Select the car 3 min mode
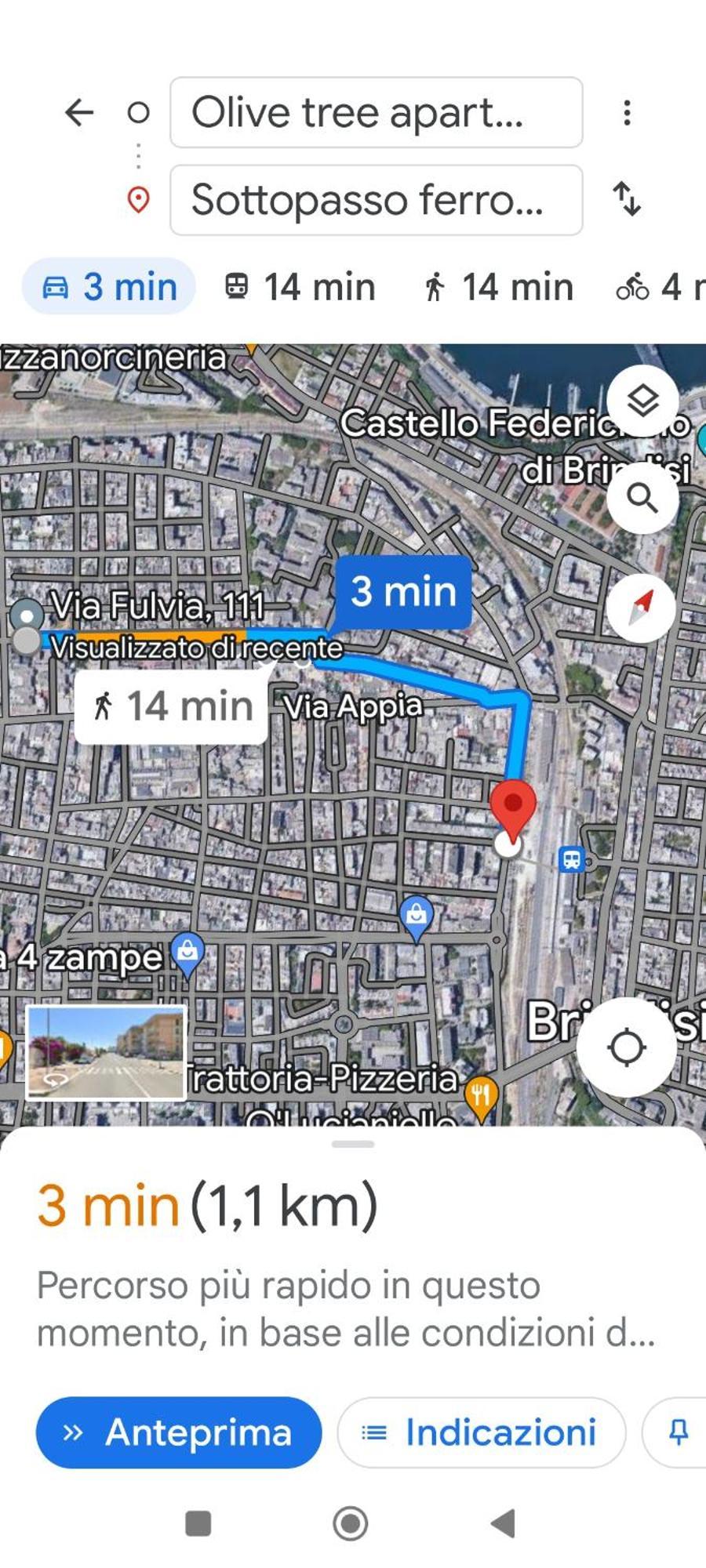This screenshot has width=706, height=1568. (x=109, y=287)
